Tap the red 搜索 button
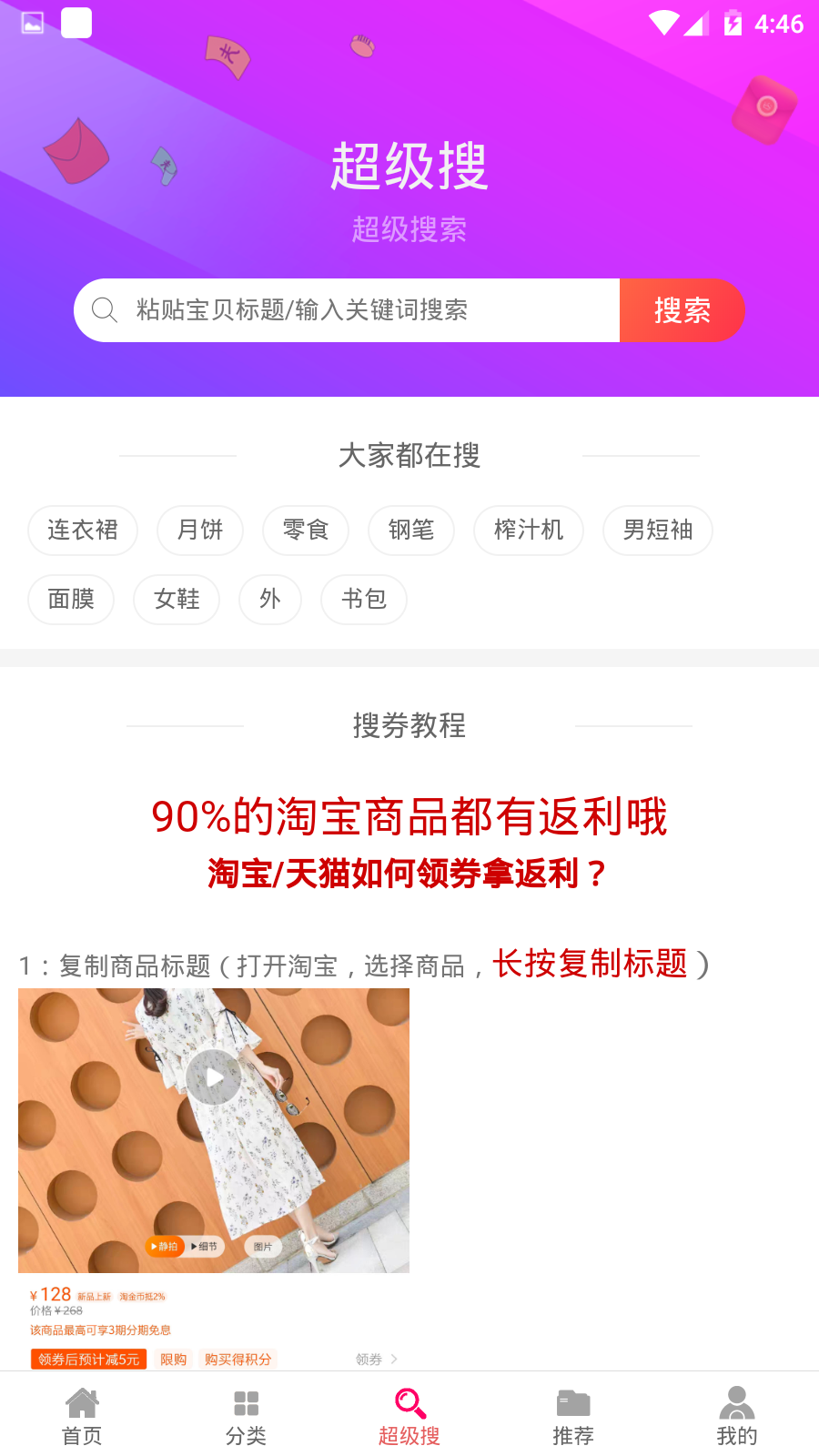Viewport: 819px width, 1456px height. (x=682, y=310)
